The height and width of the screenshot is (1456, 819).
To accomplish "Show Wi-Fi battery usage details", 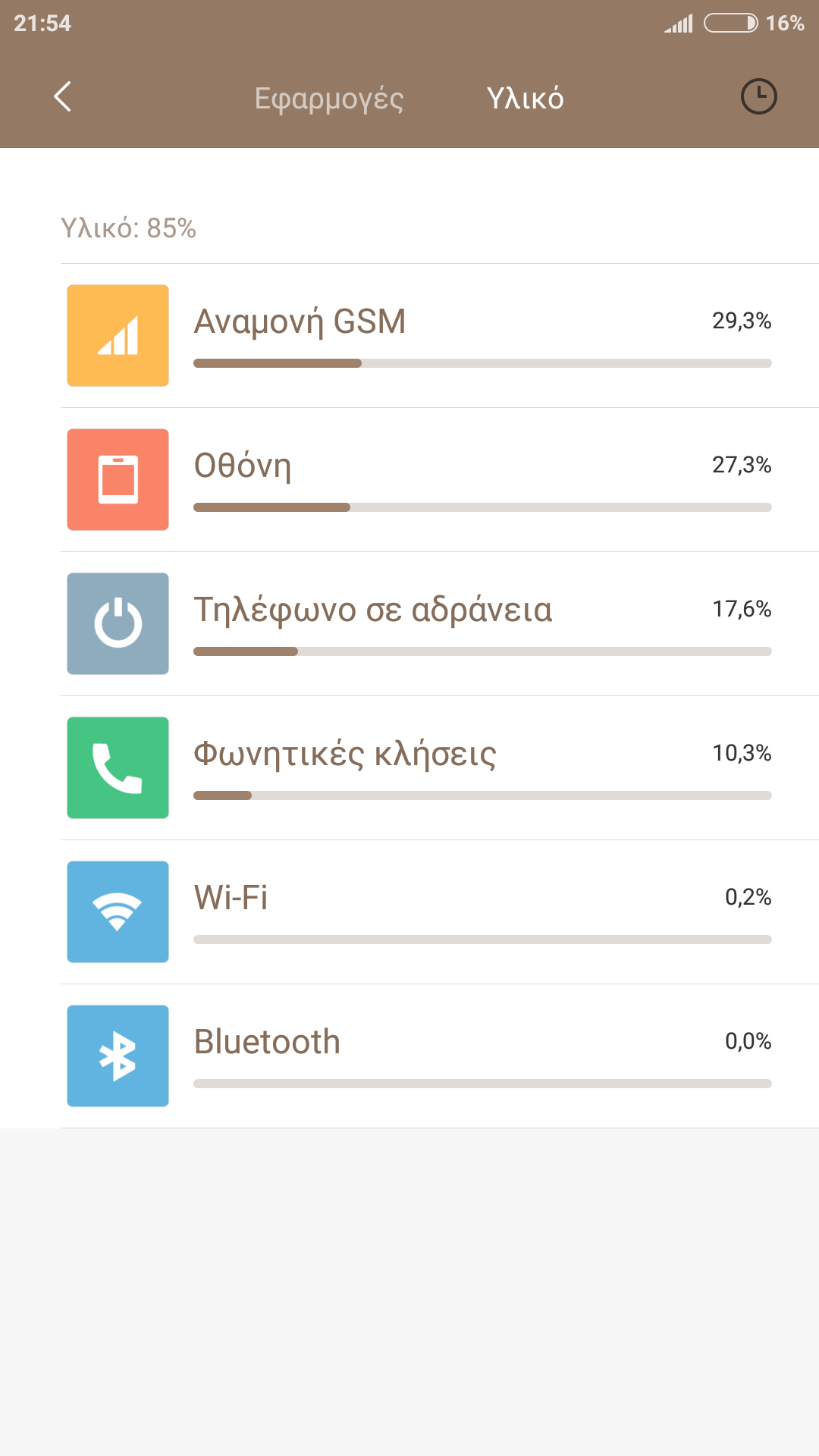I will tap(440, 912).
